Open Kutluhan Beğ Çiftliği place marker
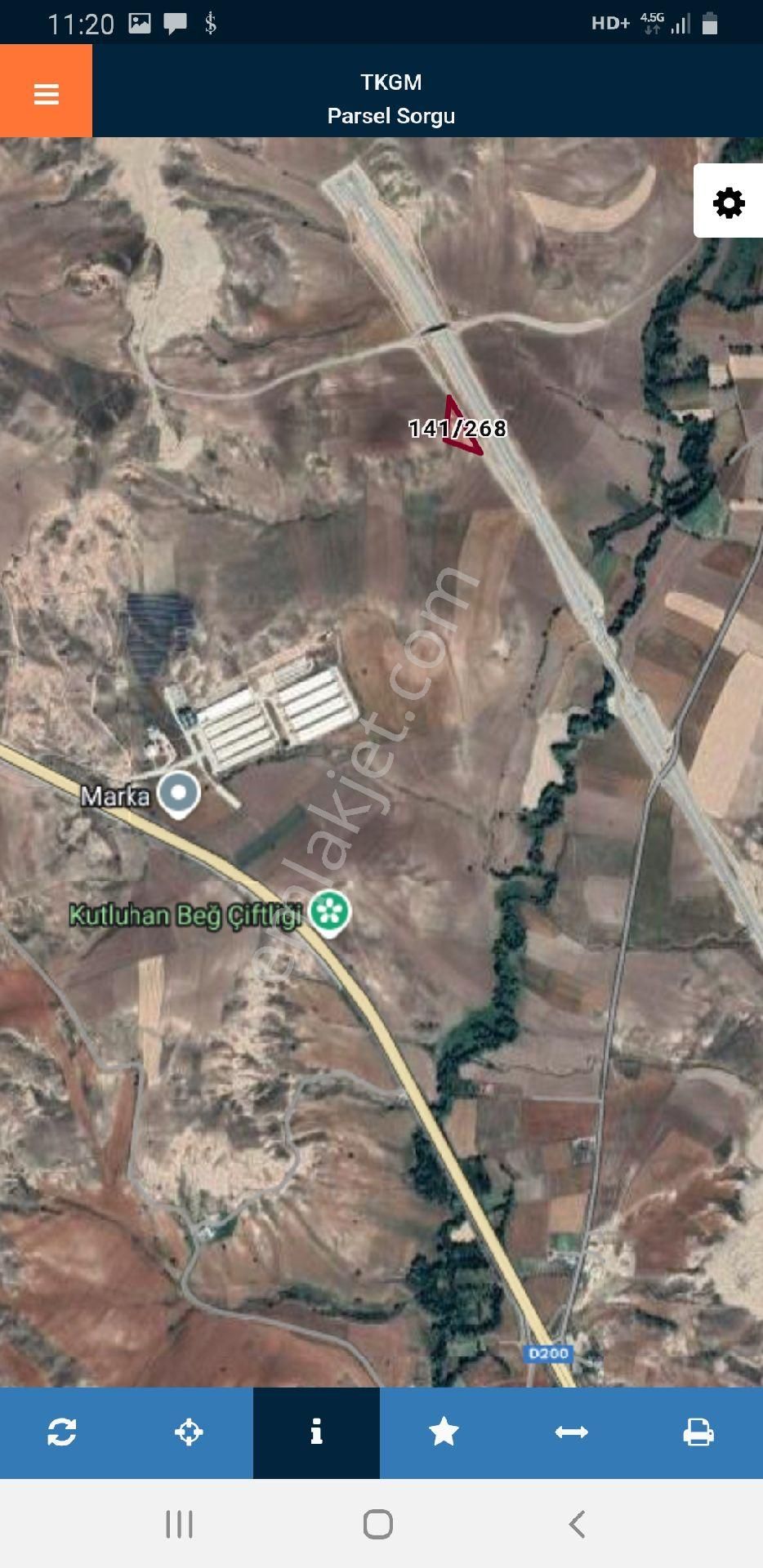This screenshot has height=1568, width=763. 330,911
